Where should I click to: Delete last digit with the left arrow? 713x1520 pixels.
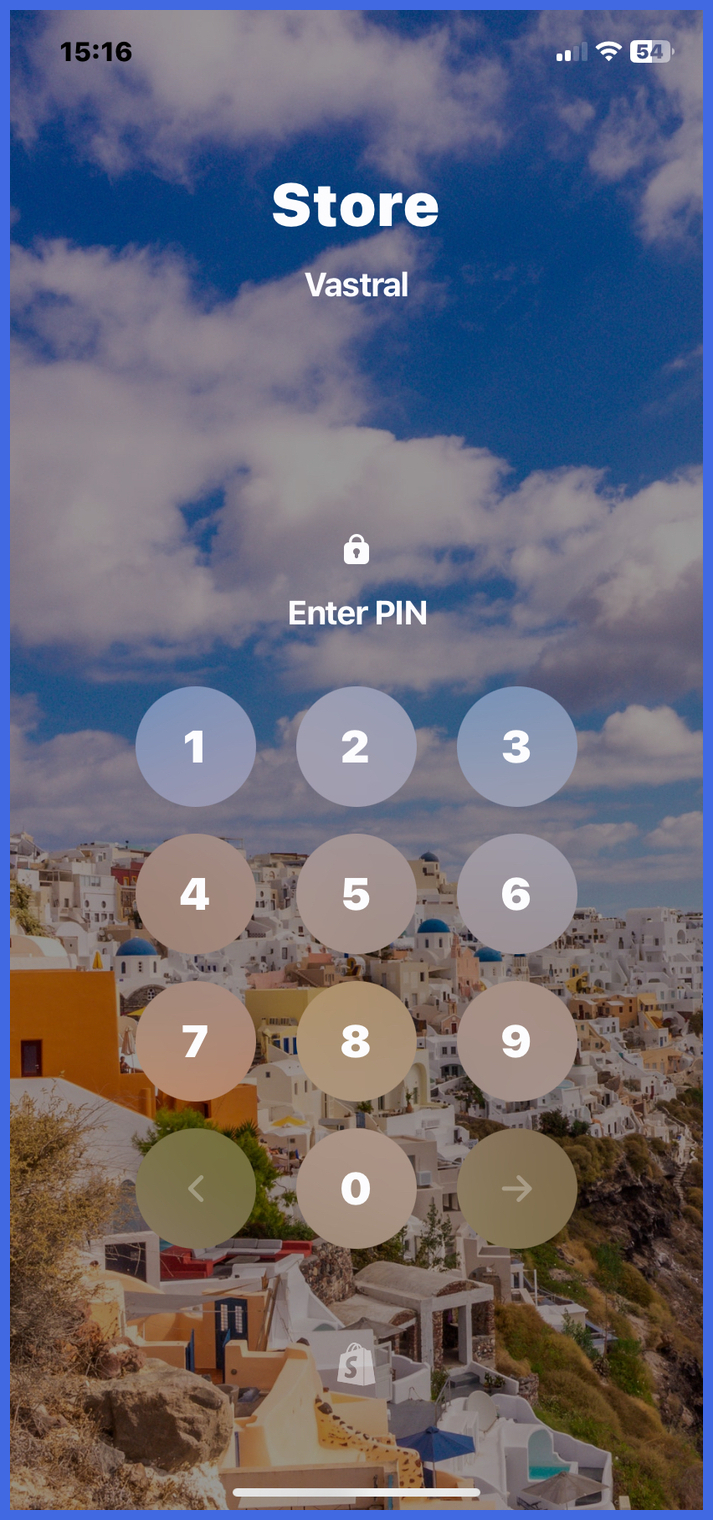(196, 1188)
